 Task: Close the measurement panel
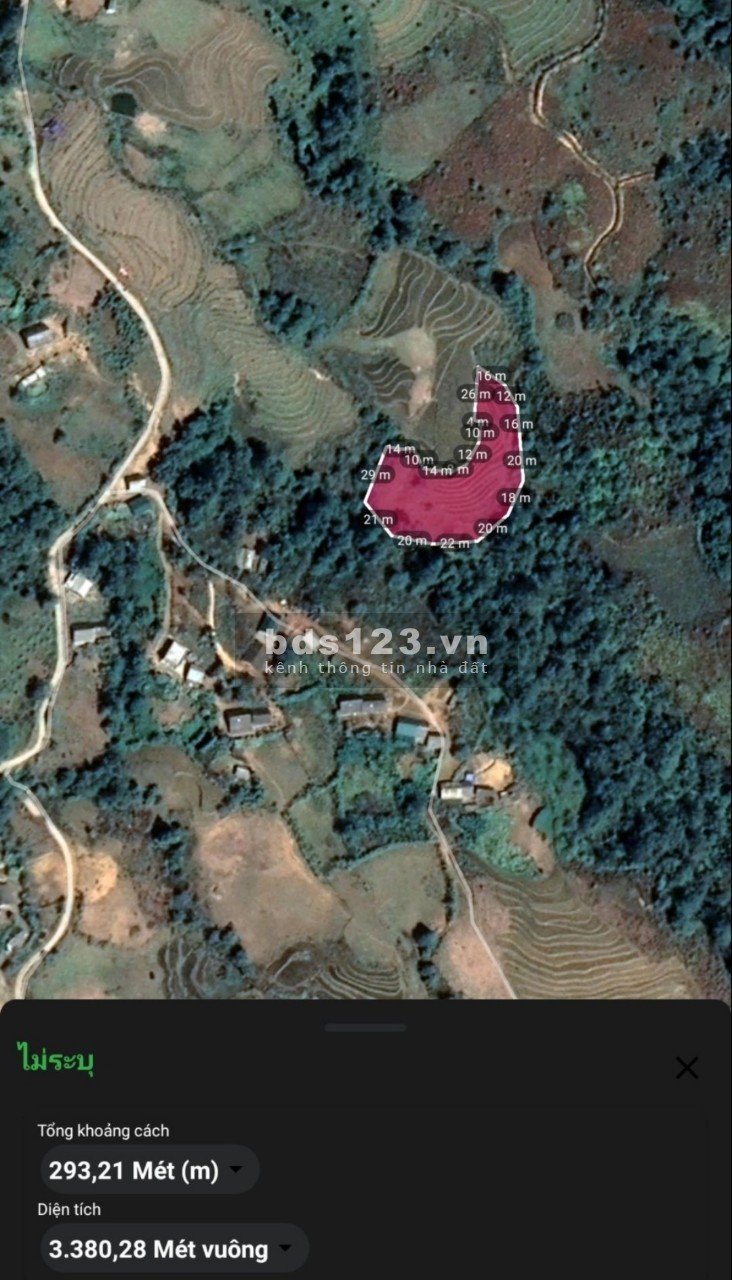(x=686, y=1068)
